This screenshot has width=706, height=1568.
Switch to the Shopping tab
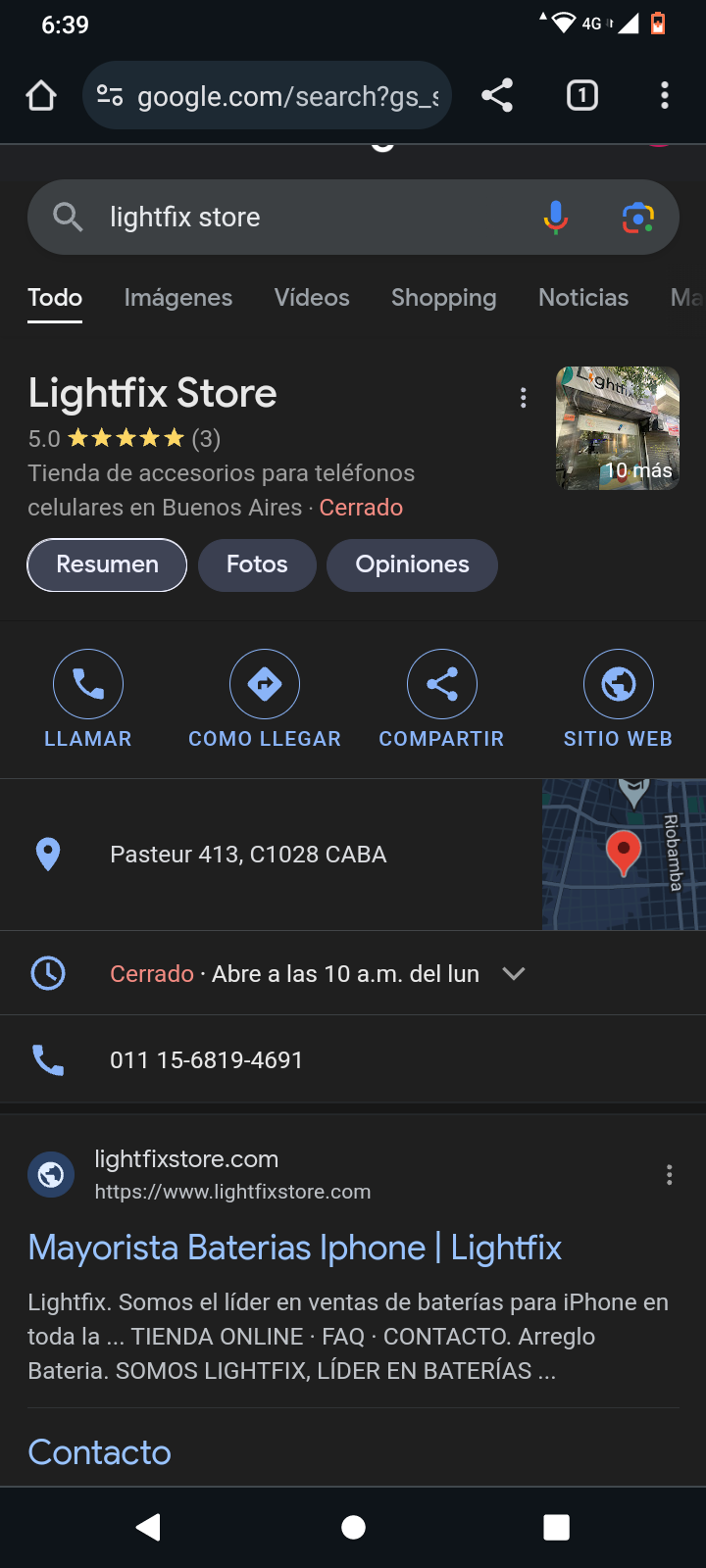pyautogui.click(x=443, y=298)
